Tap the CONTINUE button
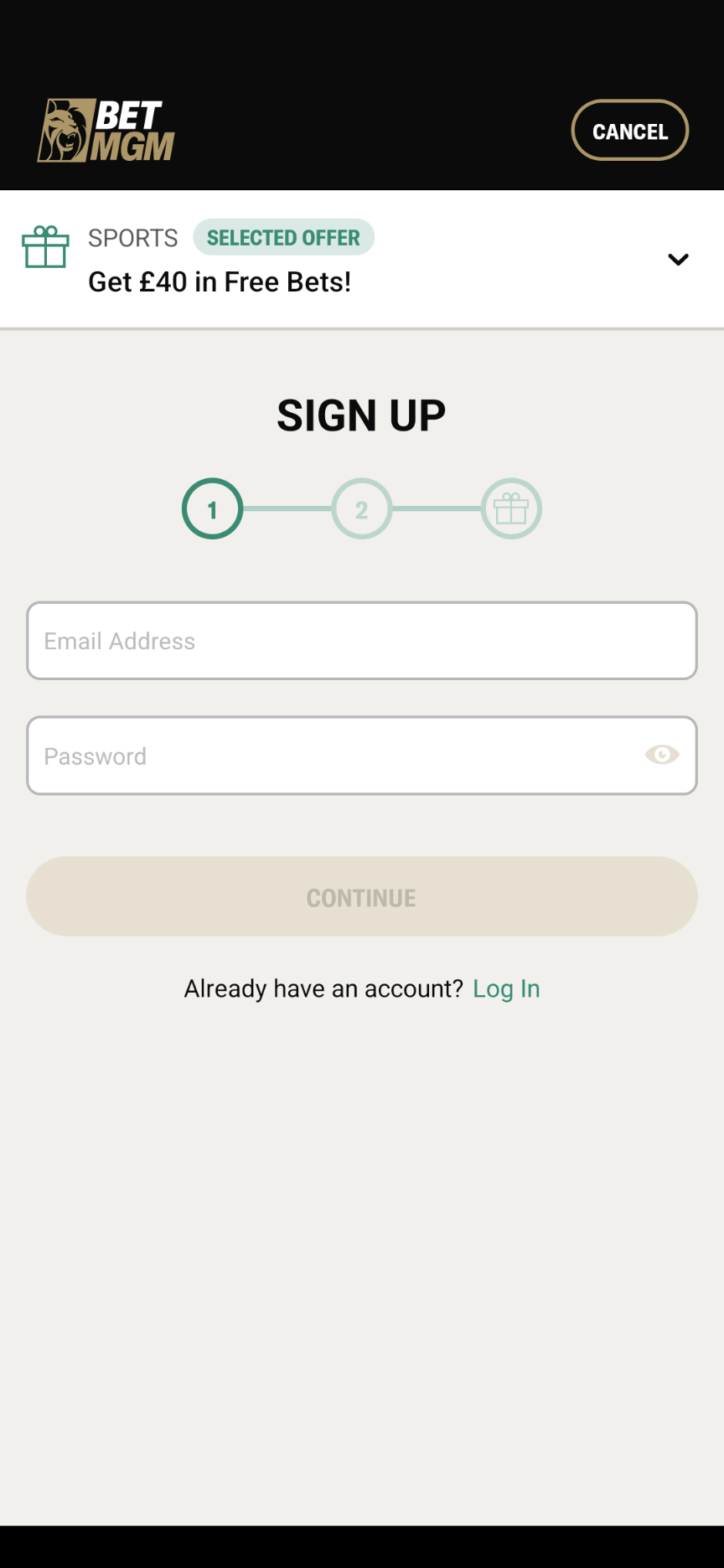The height and width of the screenshot is (1568, 724). 362,896
